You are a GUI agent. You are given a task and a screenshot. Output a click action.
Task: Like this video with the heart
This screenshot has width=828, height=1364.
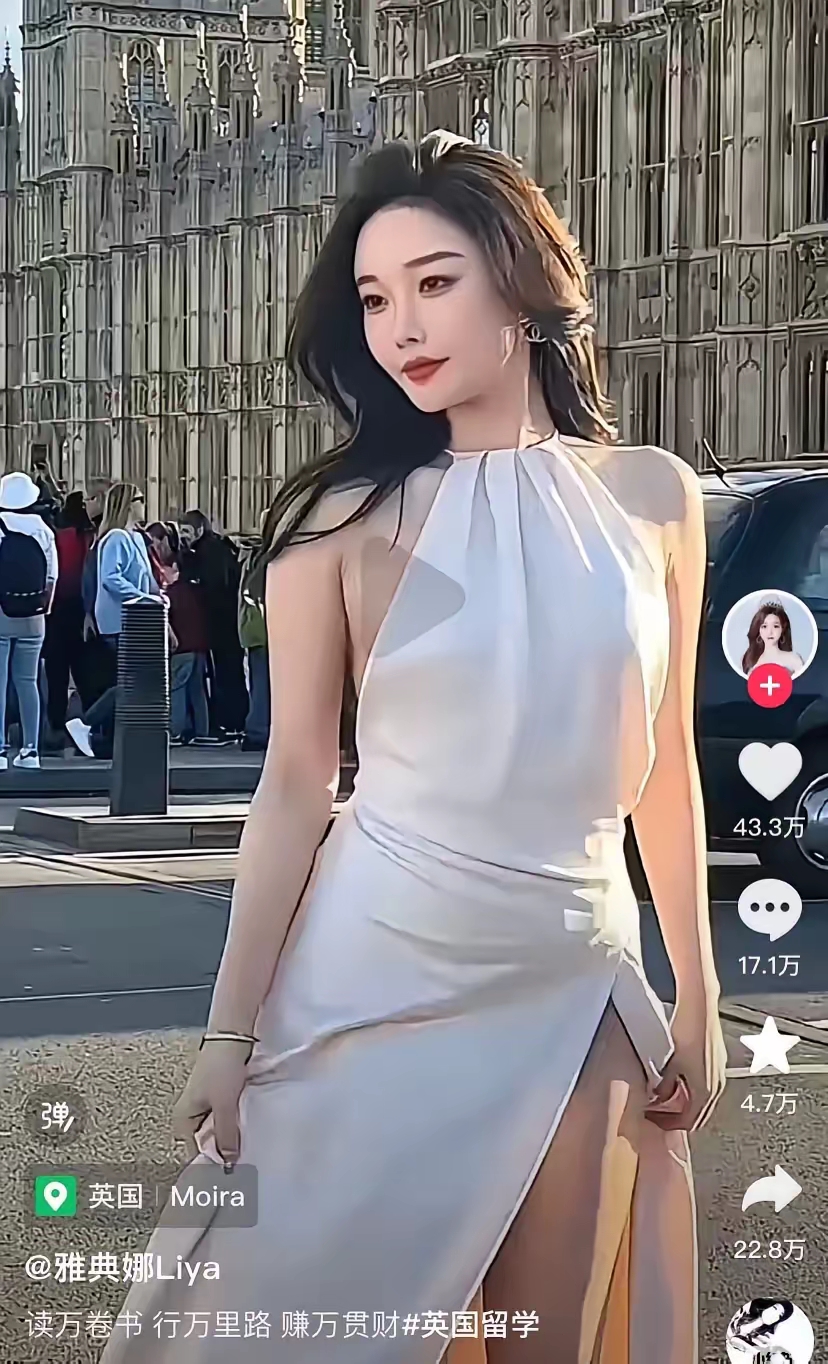tap(769, 771)
